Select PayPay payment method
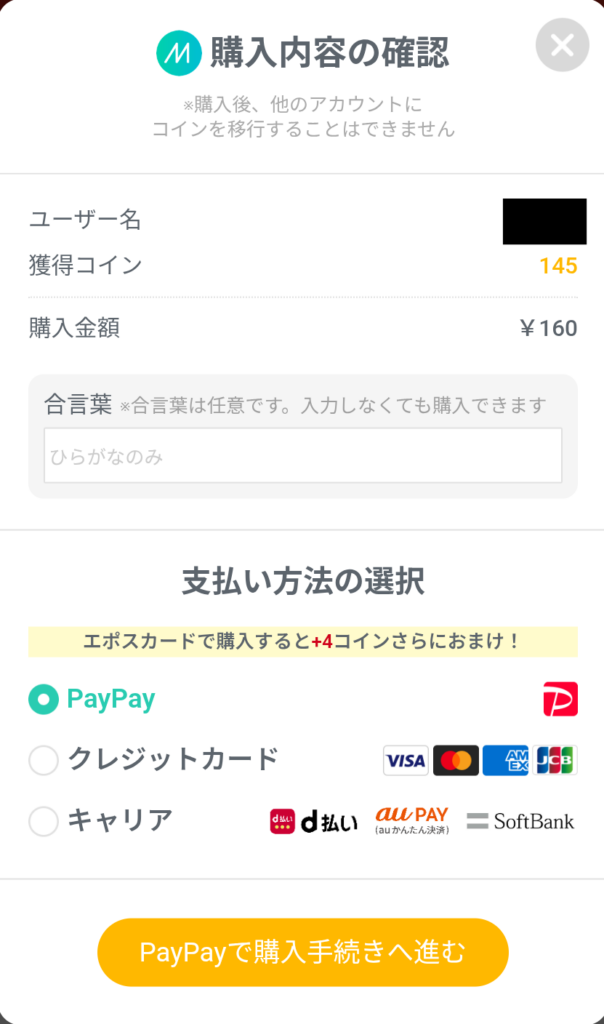Screen dimensions: 604x1024 click(x=44, y=699)
